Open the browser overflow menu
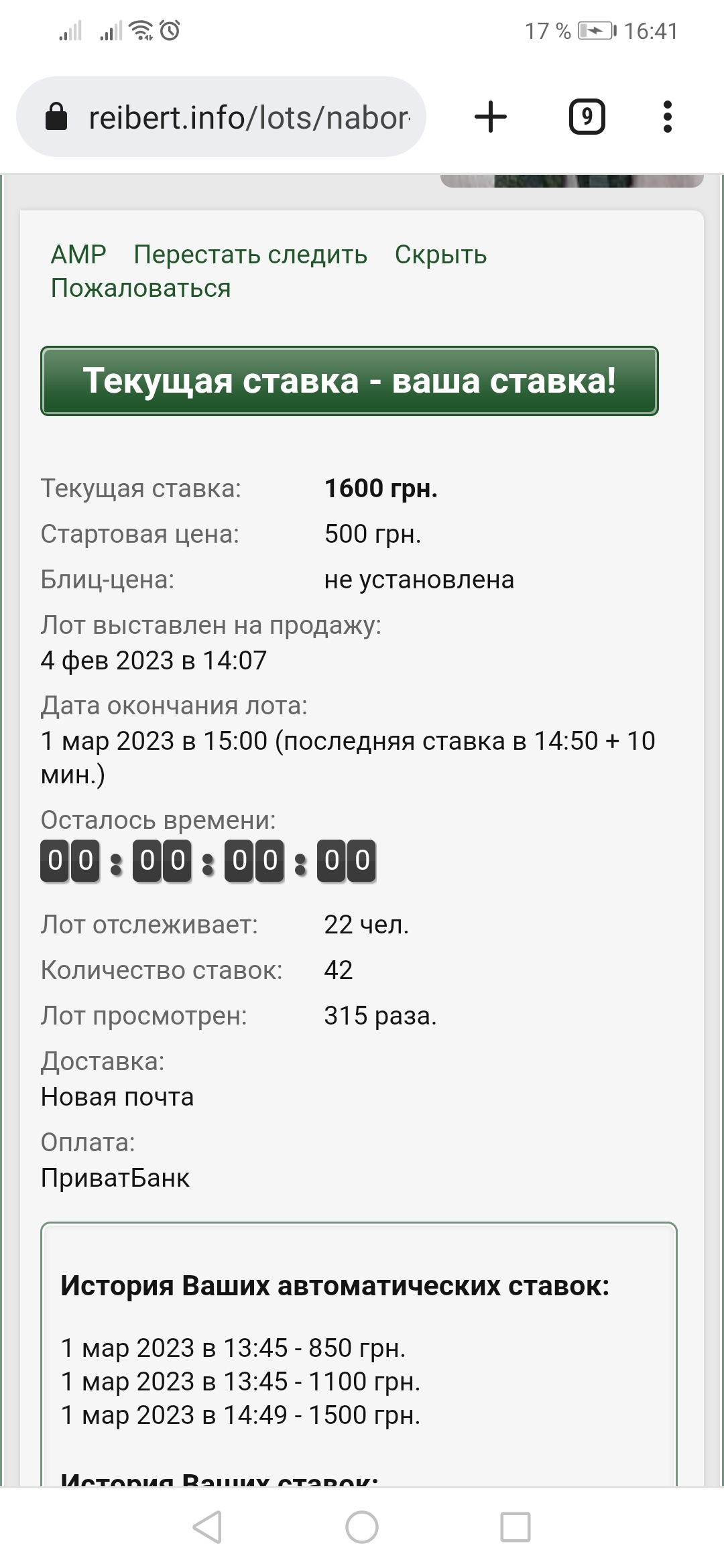 667,117
